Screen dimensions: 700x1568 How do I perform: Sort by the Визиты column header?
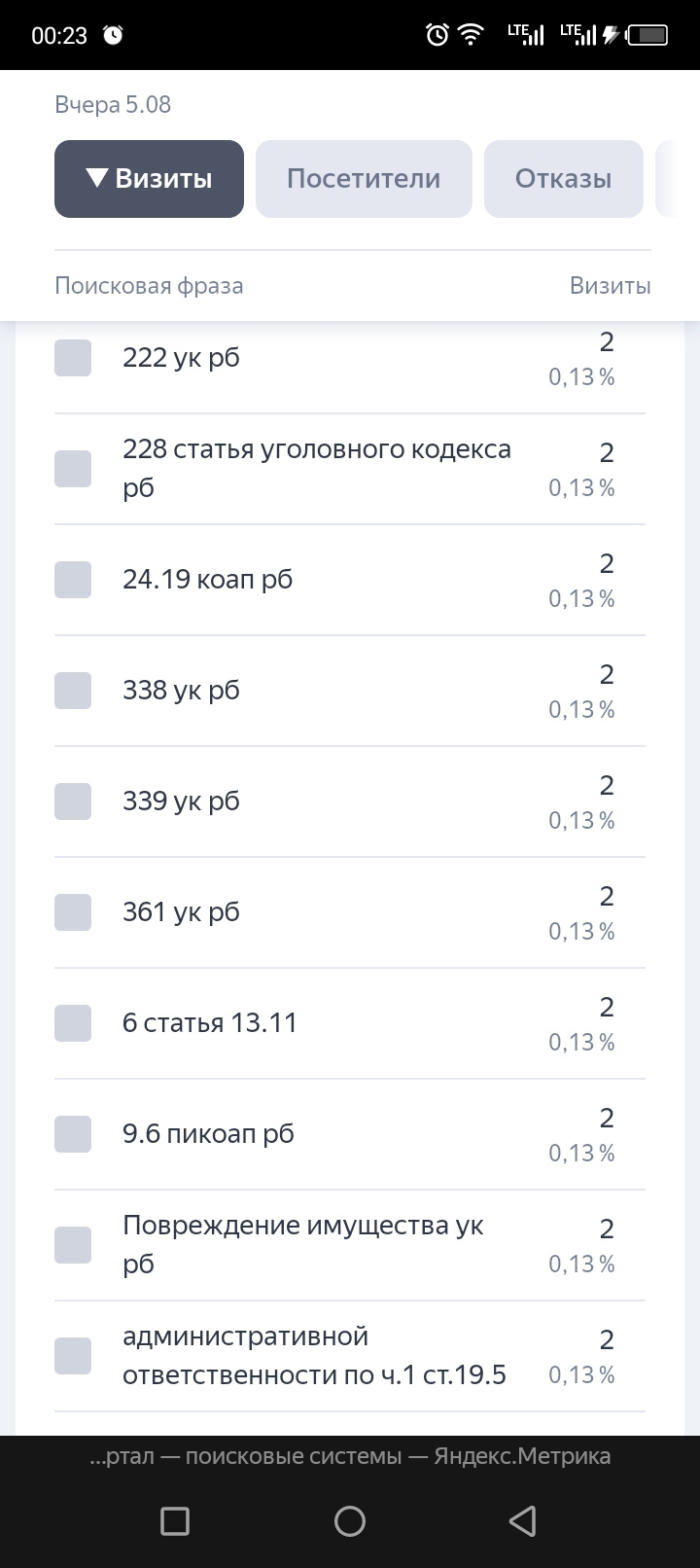610,286
